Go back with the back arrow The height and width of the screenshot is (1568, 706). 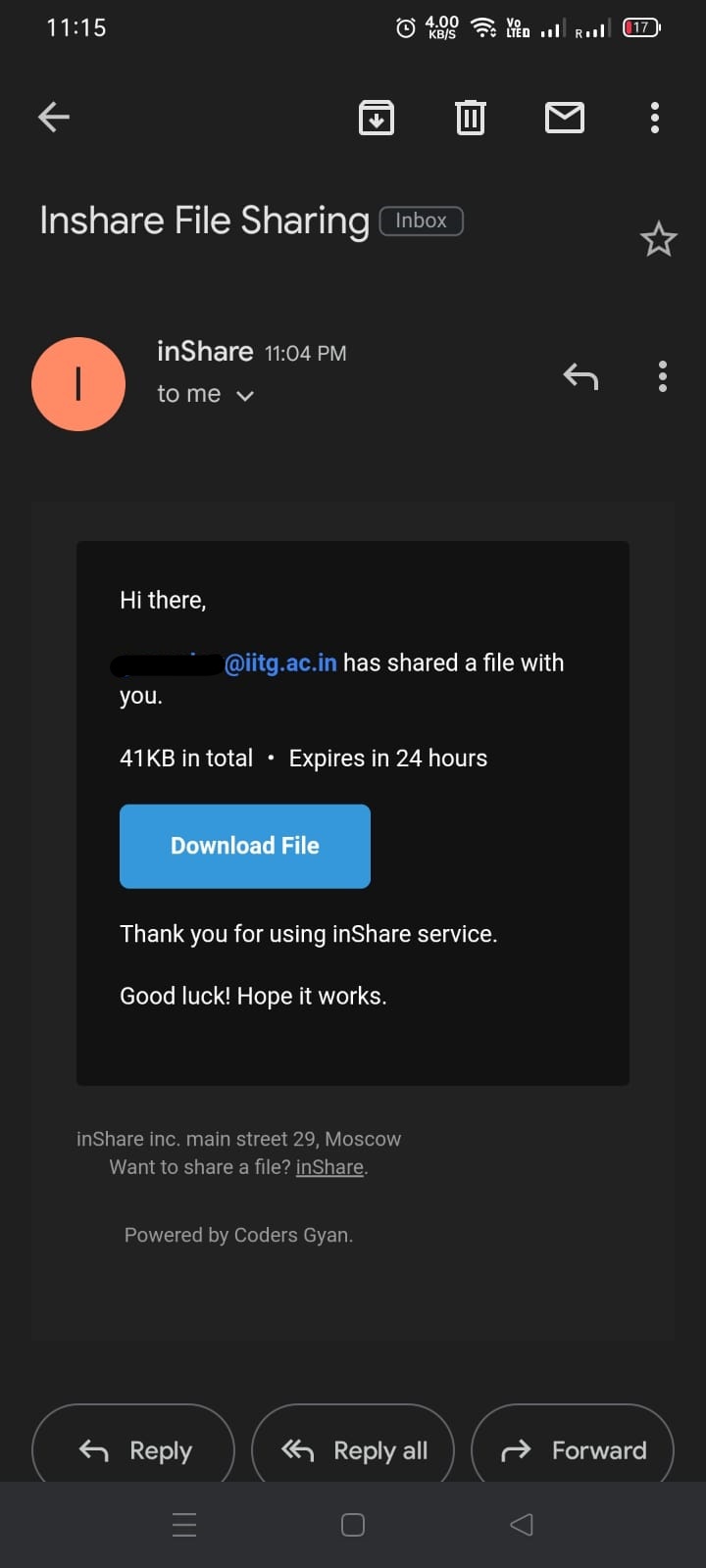[54, 117]
